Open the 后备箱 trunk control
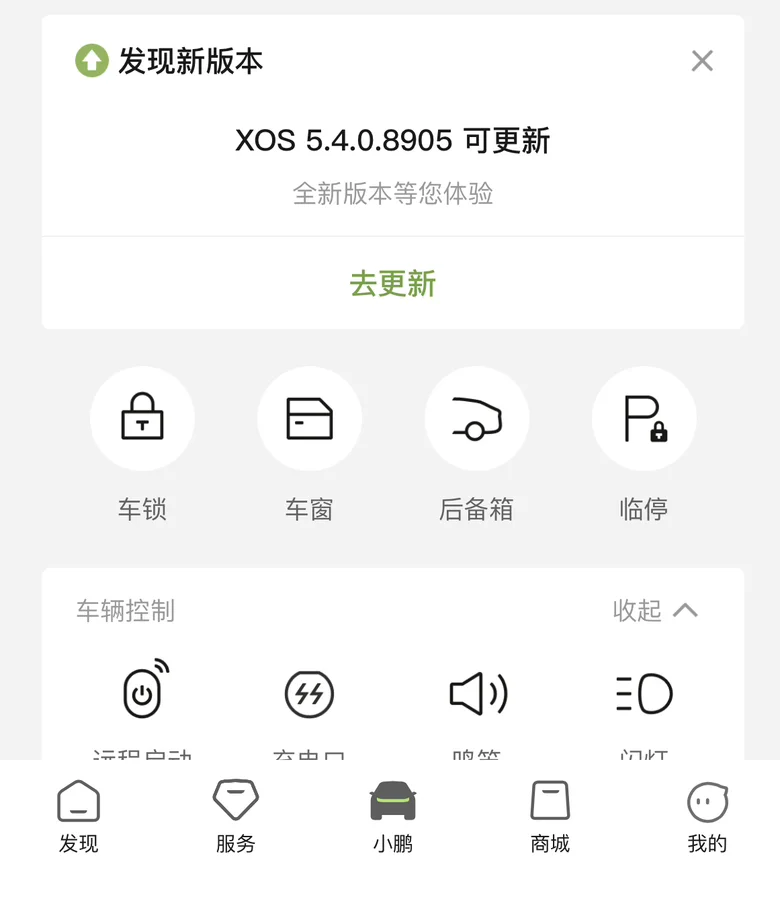Image resolution: width=780 pixels, height=899 pixels. click(x=476, y=419)
